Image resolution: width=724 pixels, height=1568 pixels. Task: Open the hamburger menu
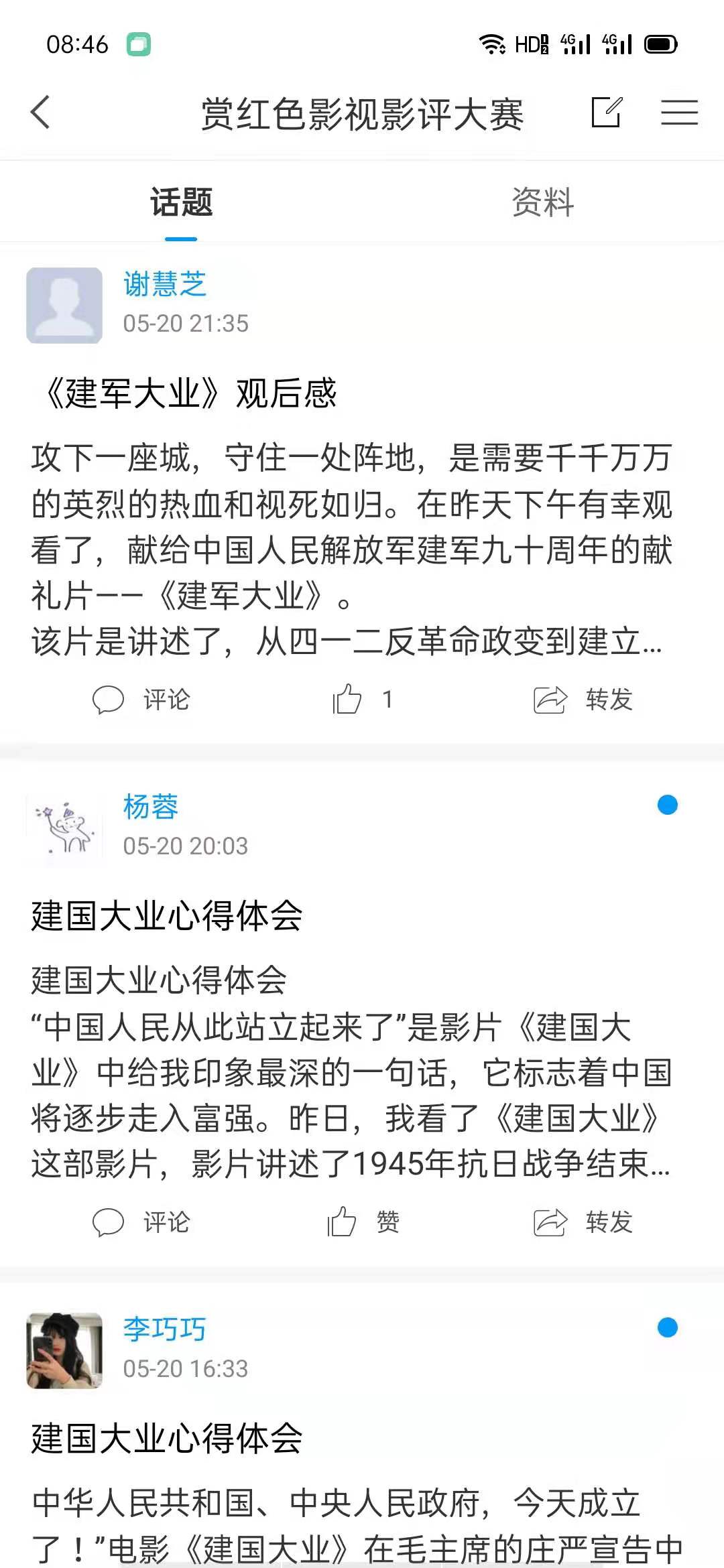click(679, 112)
